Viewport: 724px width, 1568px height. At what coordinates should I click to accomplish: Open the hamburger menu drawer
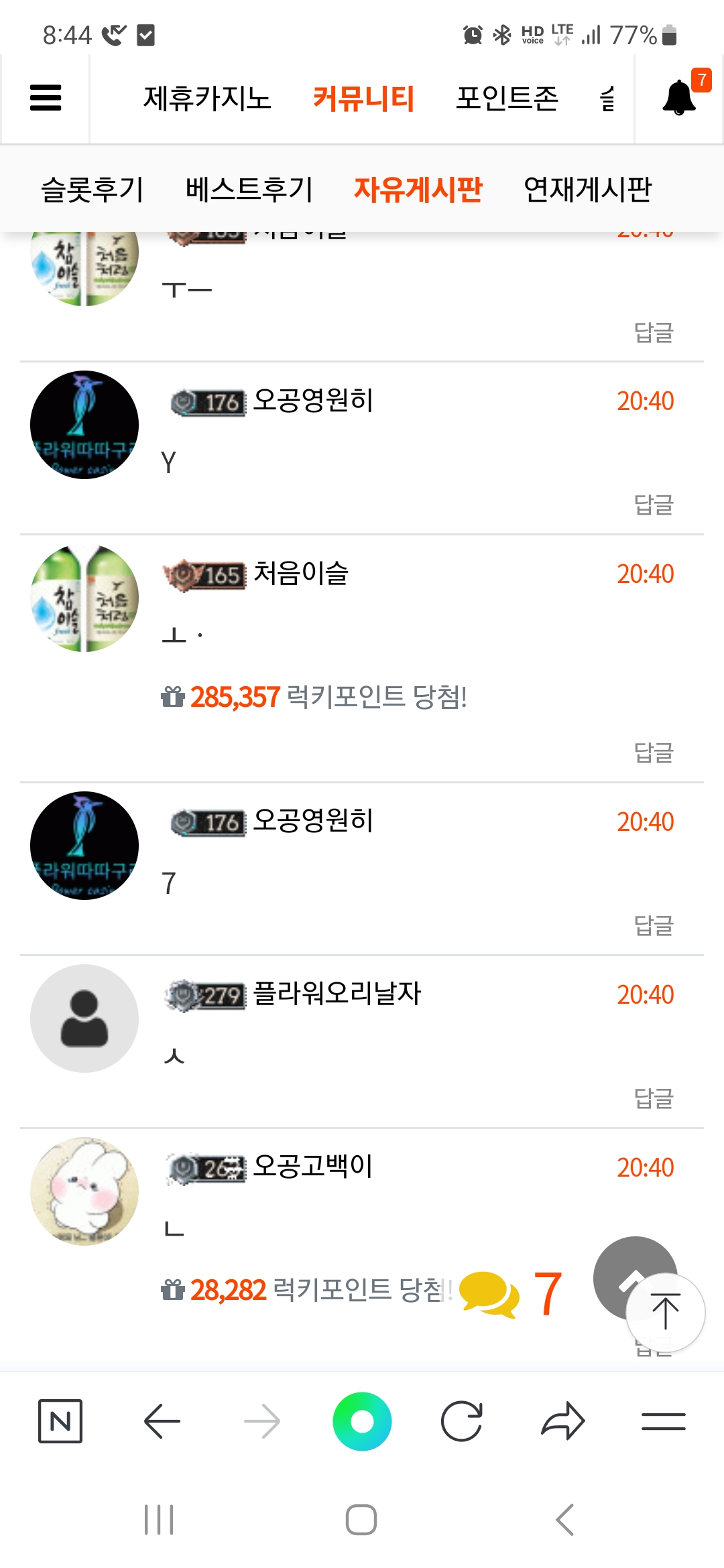pos(46,98)
